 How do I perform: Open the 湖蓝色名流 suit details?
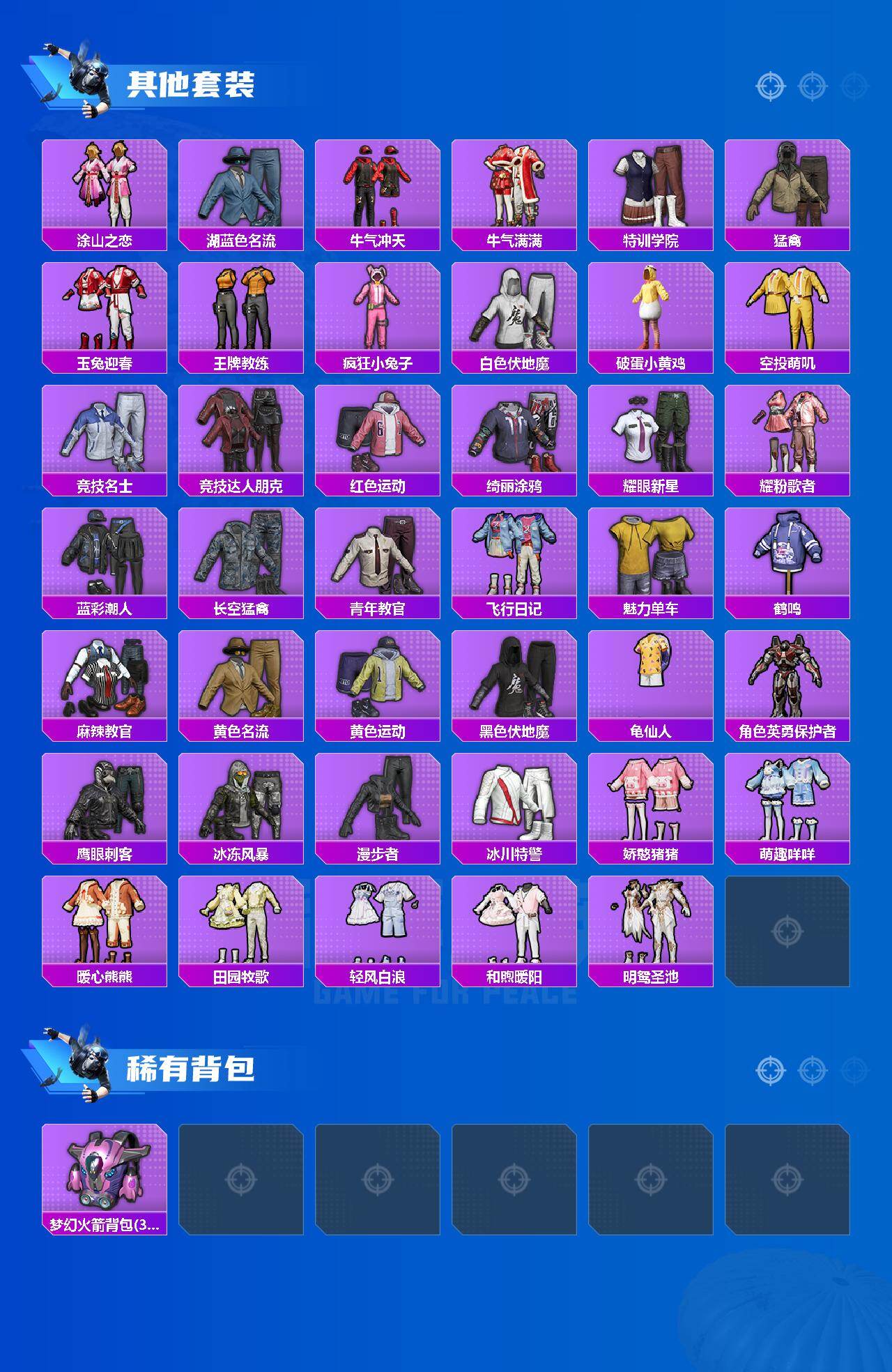(x=240, y=192)
